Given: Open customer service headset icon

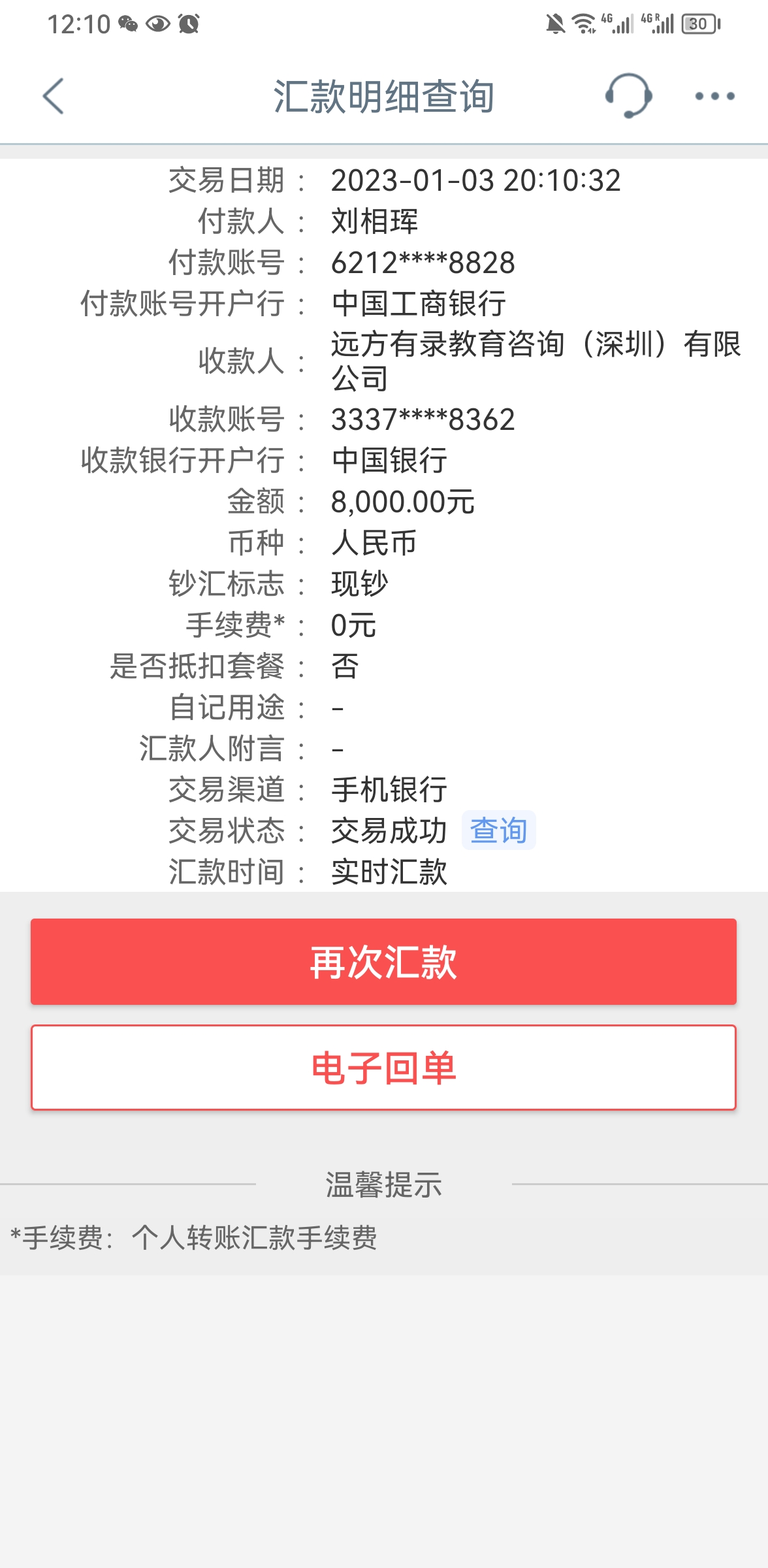Looking at the screenshot, I should coord(628,96).
